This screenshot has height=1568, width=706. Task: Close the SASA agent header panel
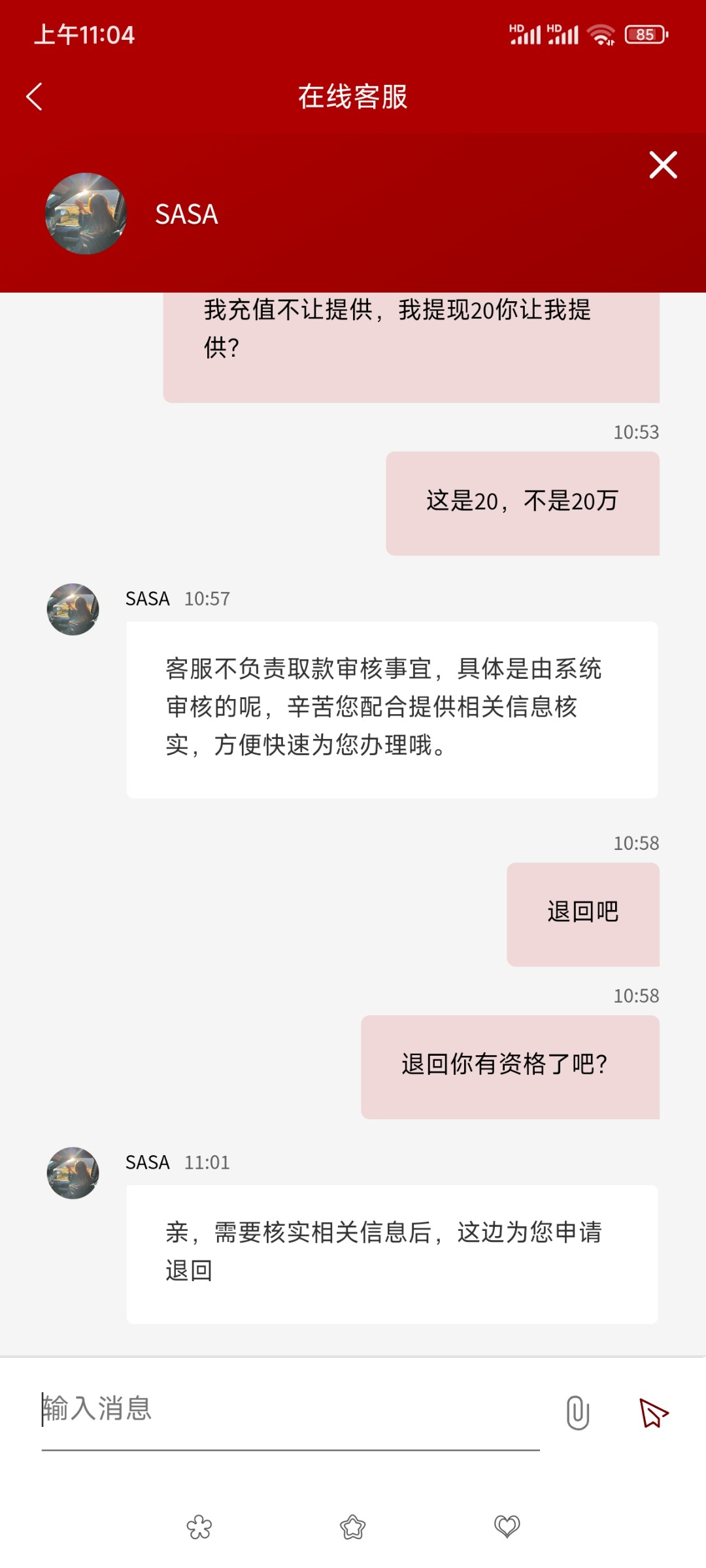(663, 165)
